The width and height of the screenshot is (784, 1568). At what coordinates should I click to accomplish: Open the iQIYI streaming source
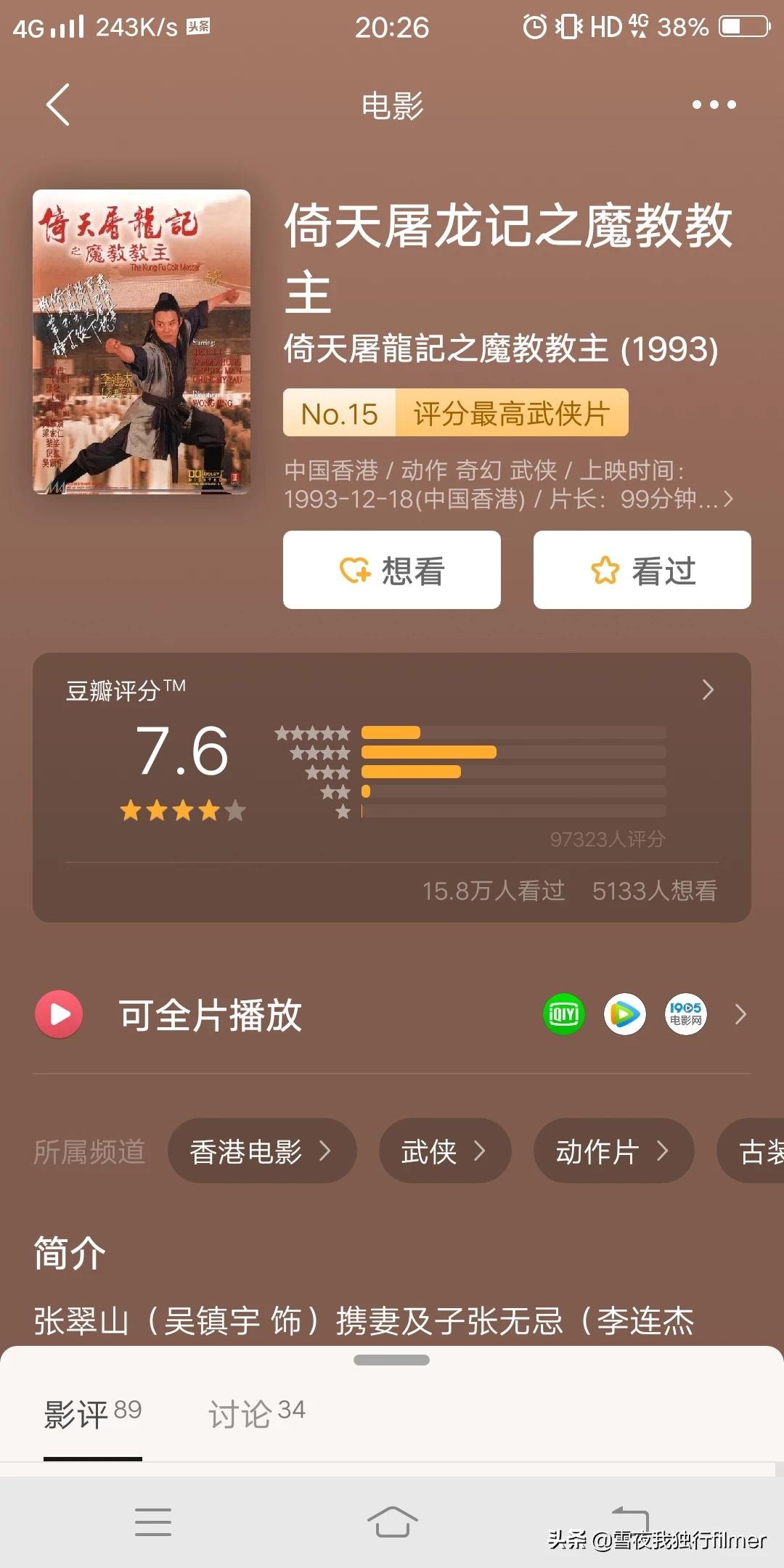(x=564, y=1014)
